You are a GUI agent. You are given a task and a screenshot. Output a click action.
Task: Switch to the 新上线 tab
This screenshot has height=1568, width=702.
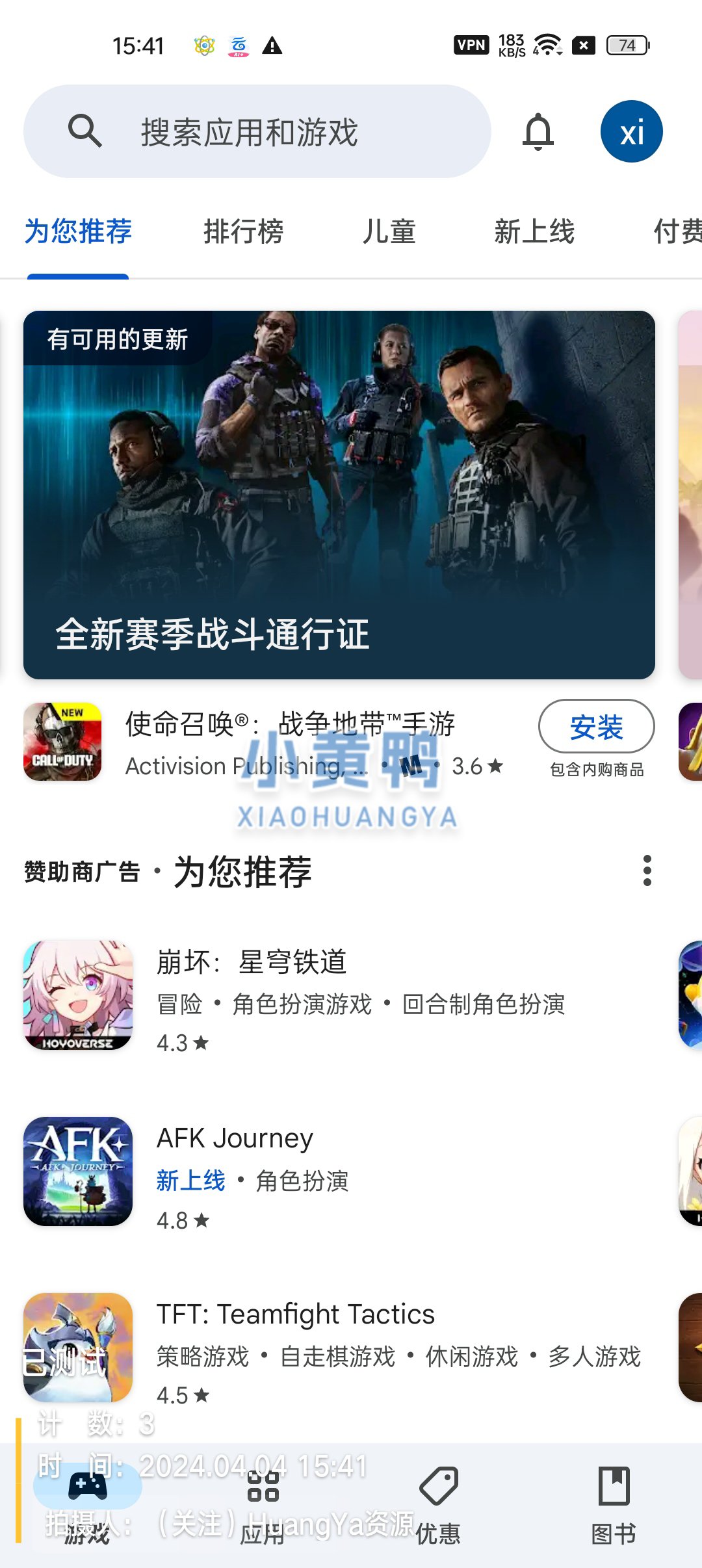pos(534,231)
